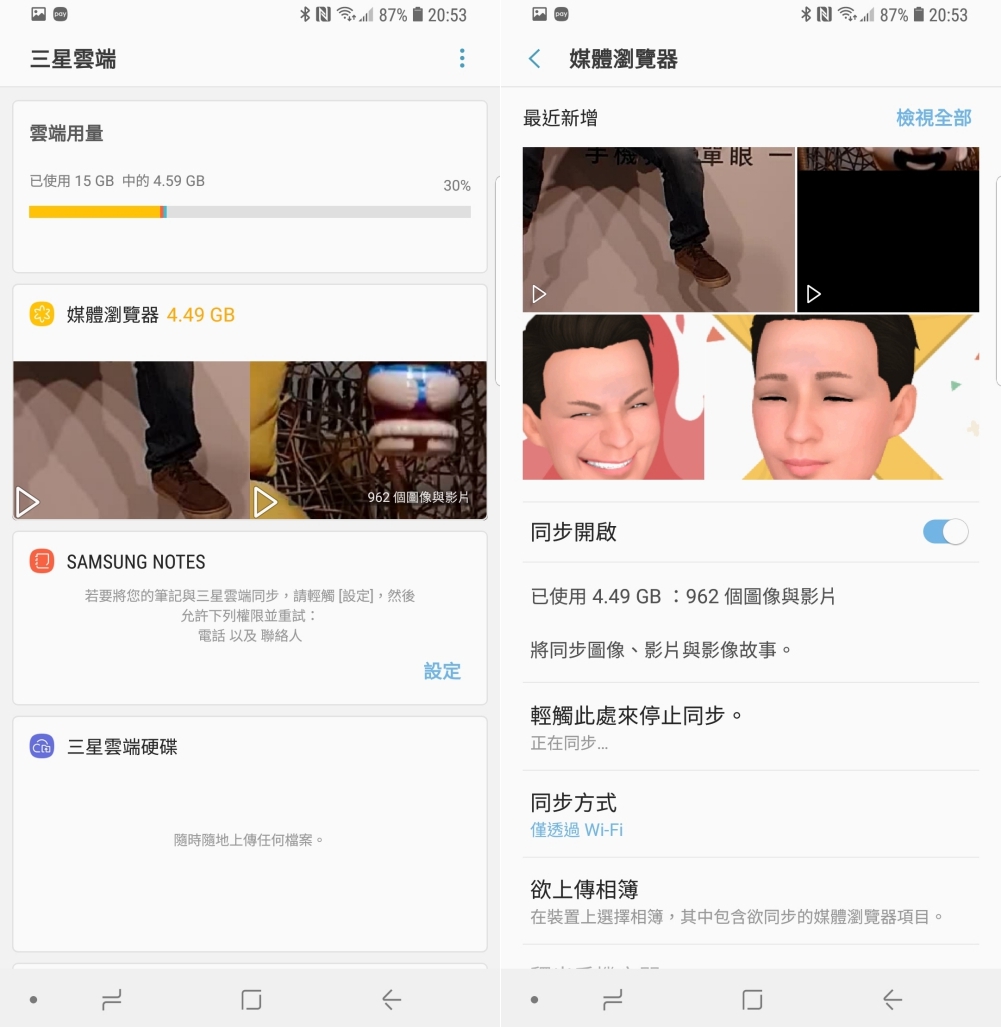Go back from the 媒體瀏覽器 page
The height and width of the screenshot is (1027, 1001).
535,59
